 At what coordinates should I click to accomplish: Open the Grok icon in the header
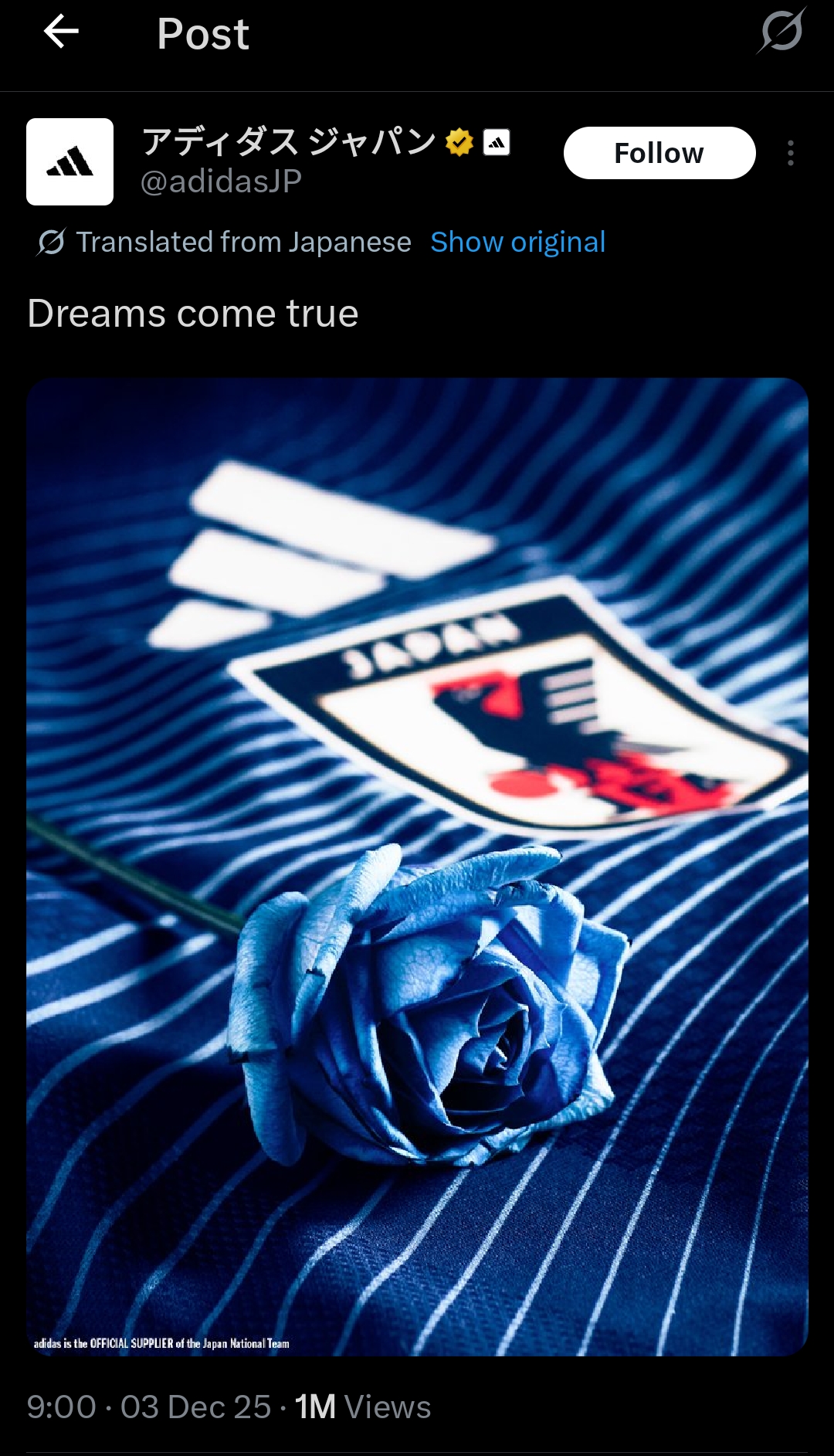tap(781, 32)
